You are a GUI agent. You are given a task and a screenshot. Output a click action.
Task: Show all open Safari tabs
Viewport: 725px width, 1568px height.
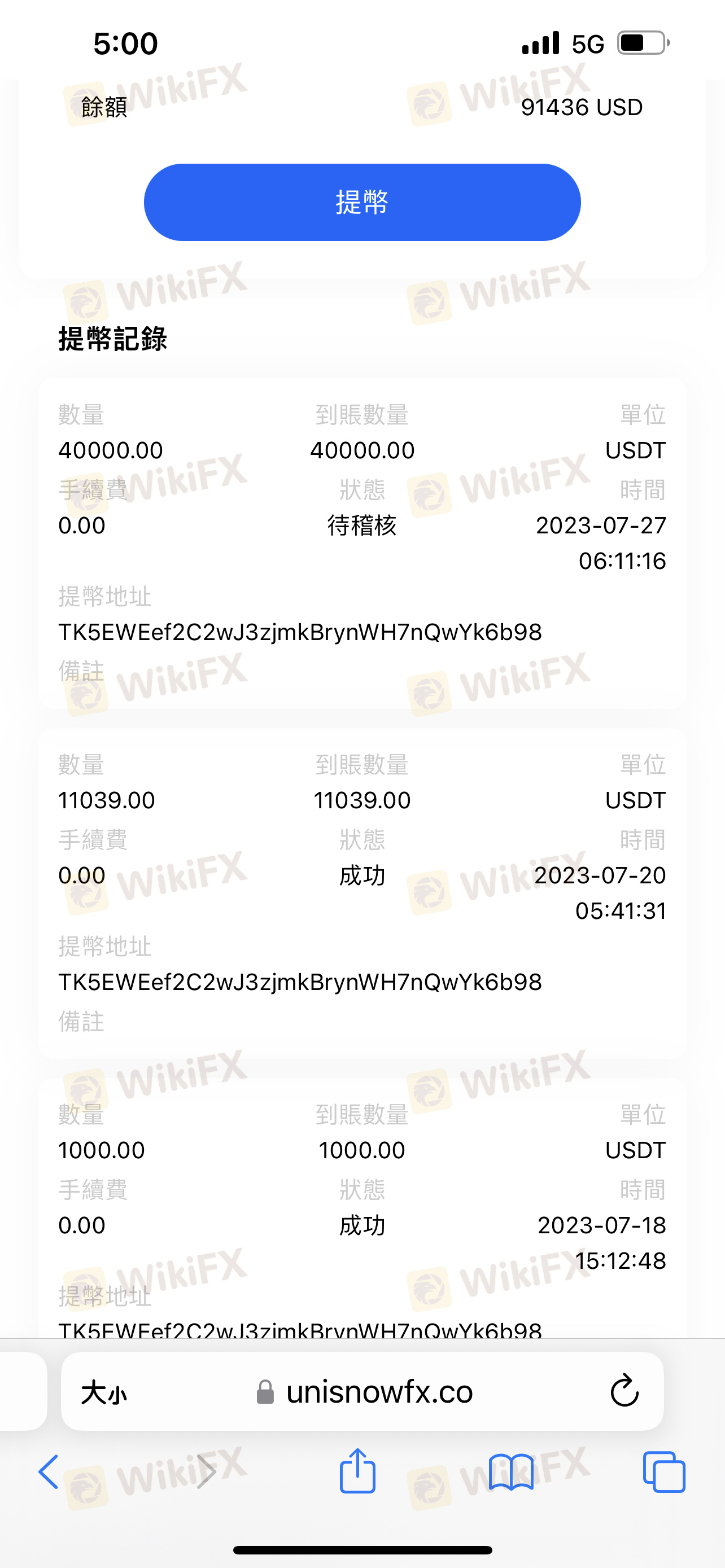pos(663,1472)
